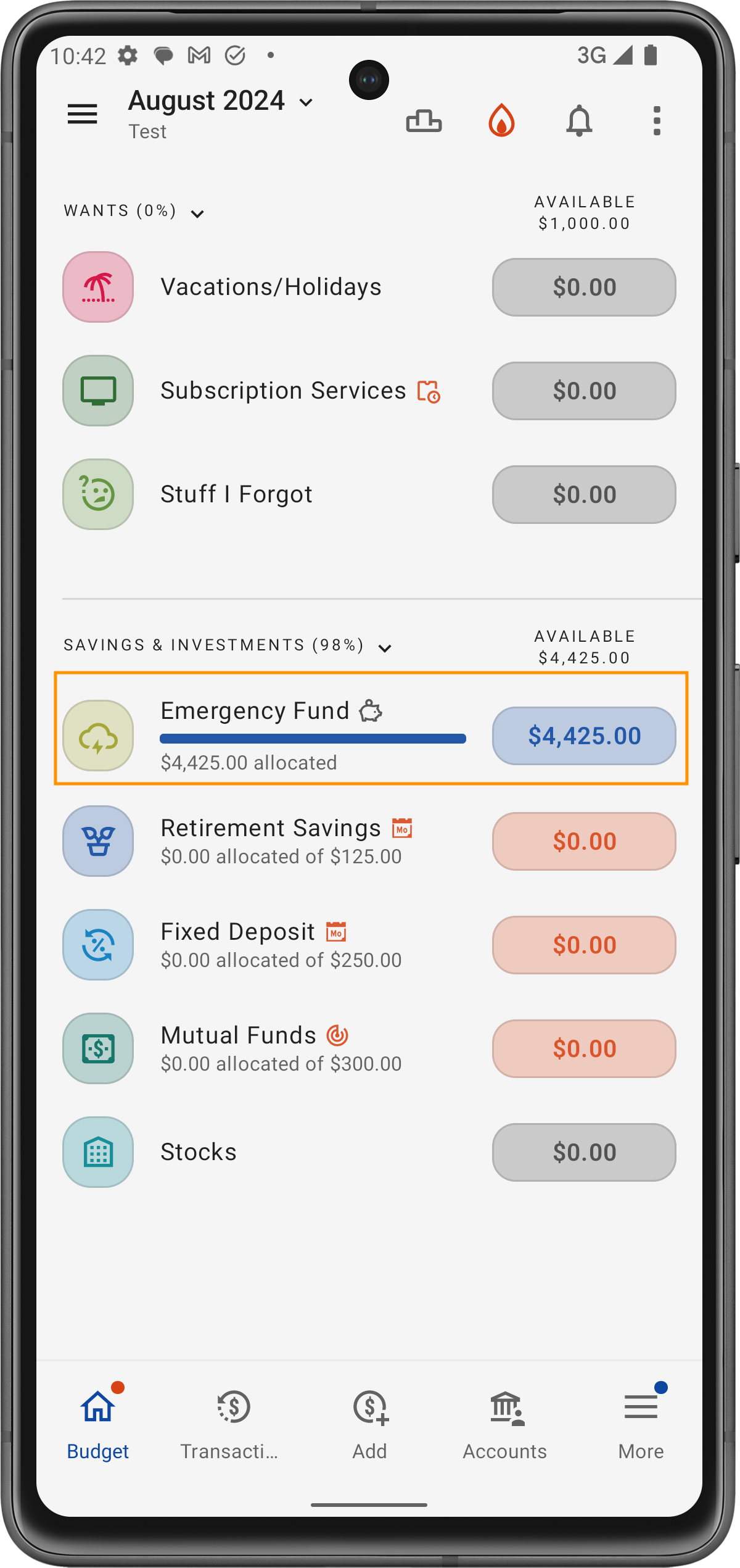Open the Mutual Funds category
740x1568 pixels.
(x=238, y=1035)
